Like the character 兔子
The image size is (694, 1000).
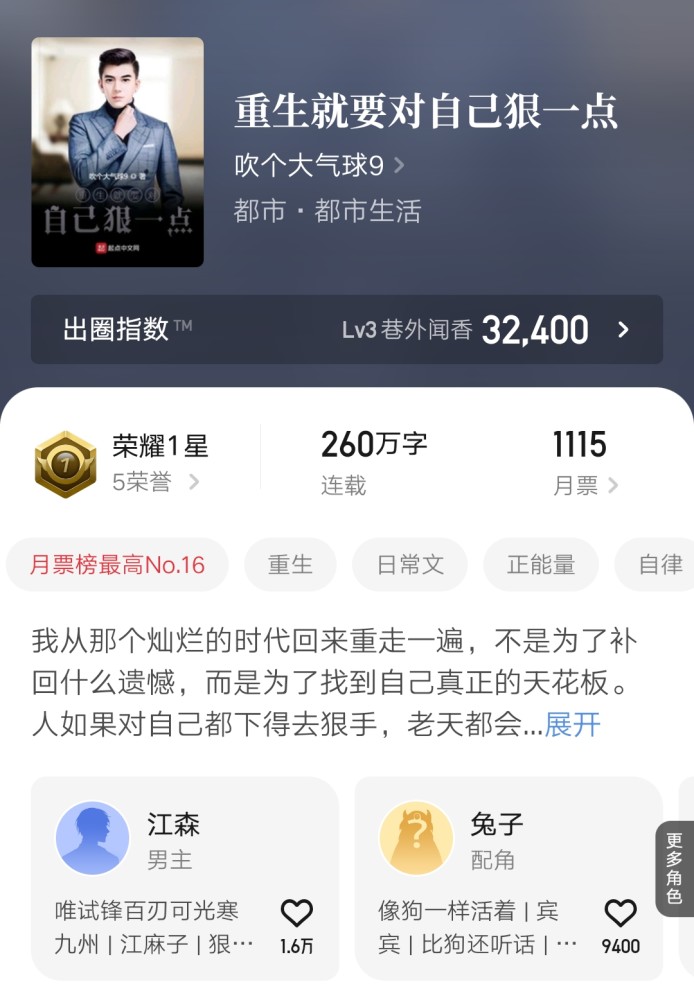click(x=620, y=914)
